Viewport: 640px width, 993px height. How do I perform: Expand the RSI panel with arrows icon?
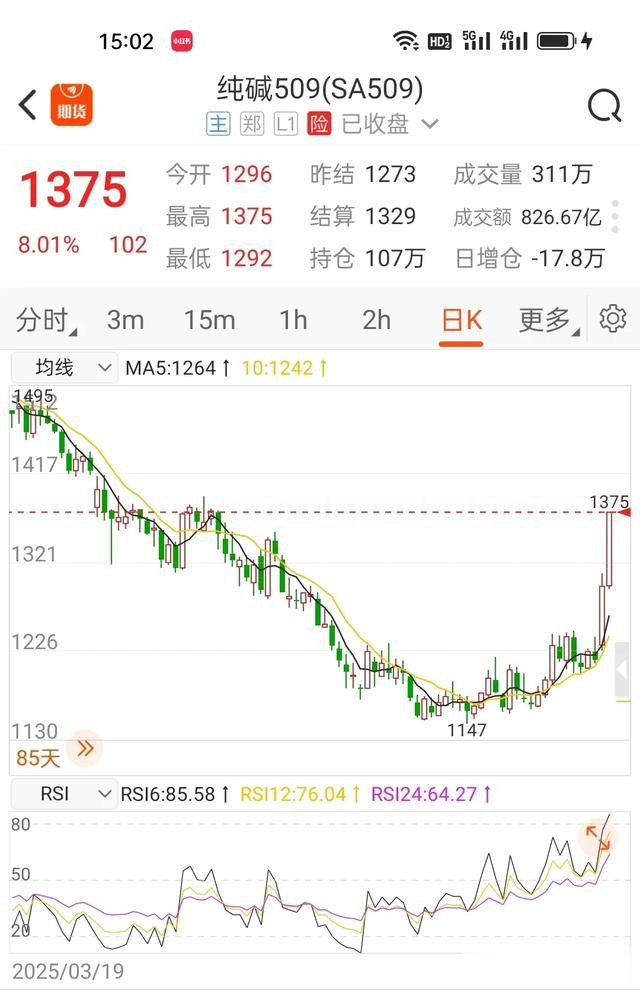pos(597,836)
